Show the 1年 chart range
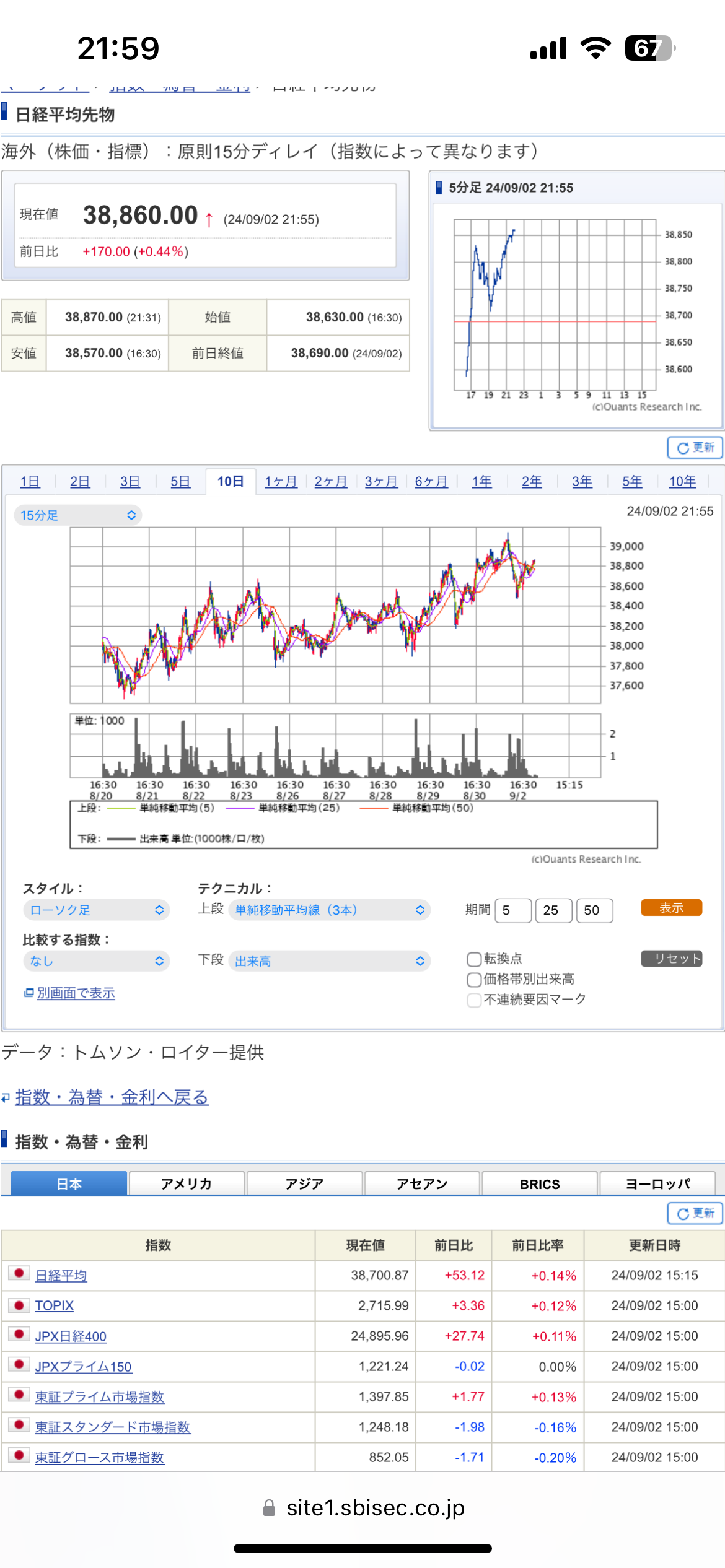 (481, 482)
